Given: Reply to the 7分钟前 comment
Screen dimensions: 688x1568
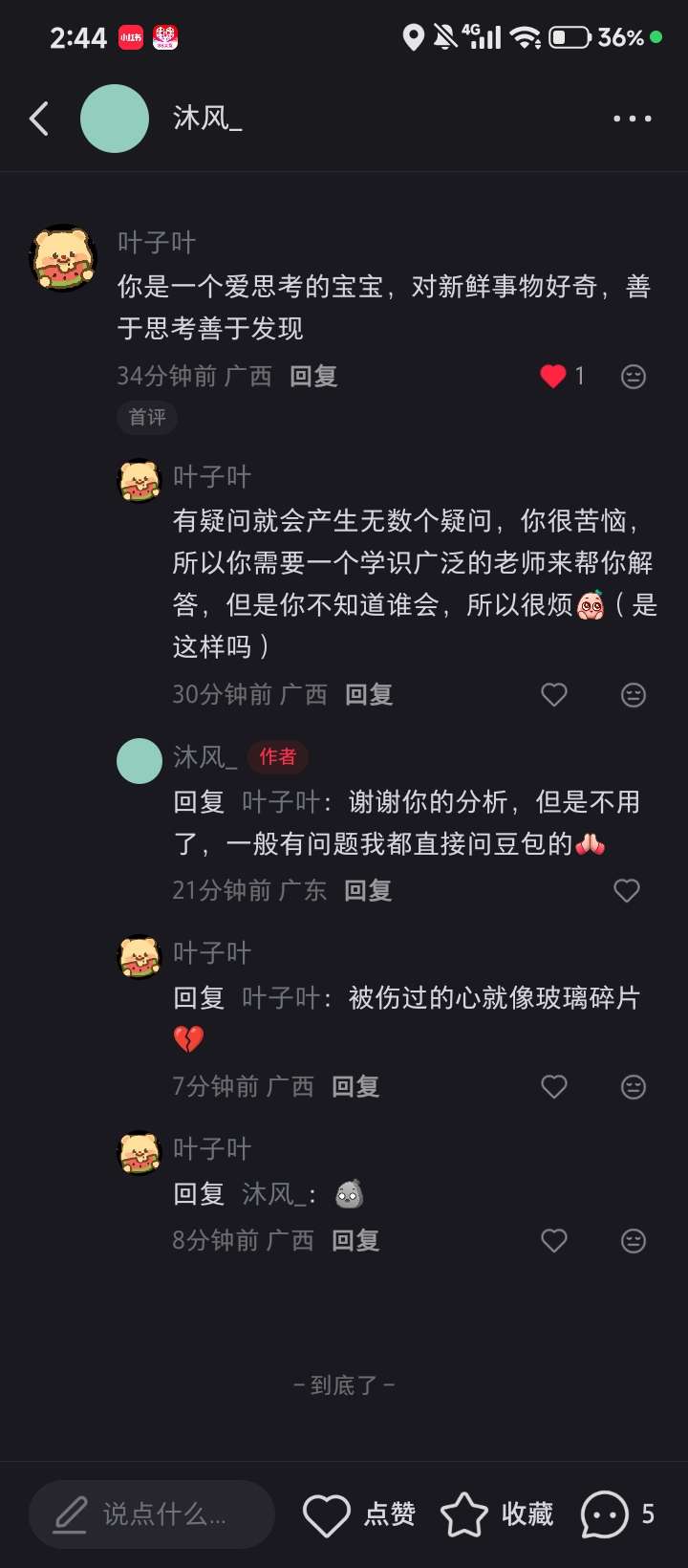Looking at the screenshot, I should click(355, 1086).
